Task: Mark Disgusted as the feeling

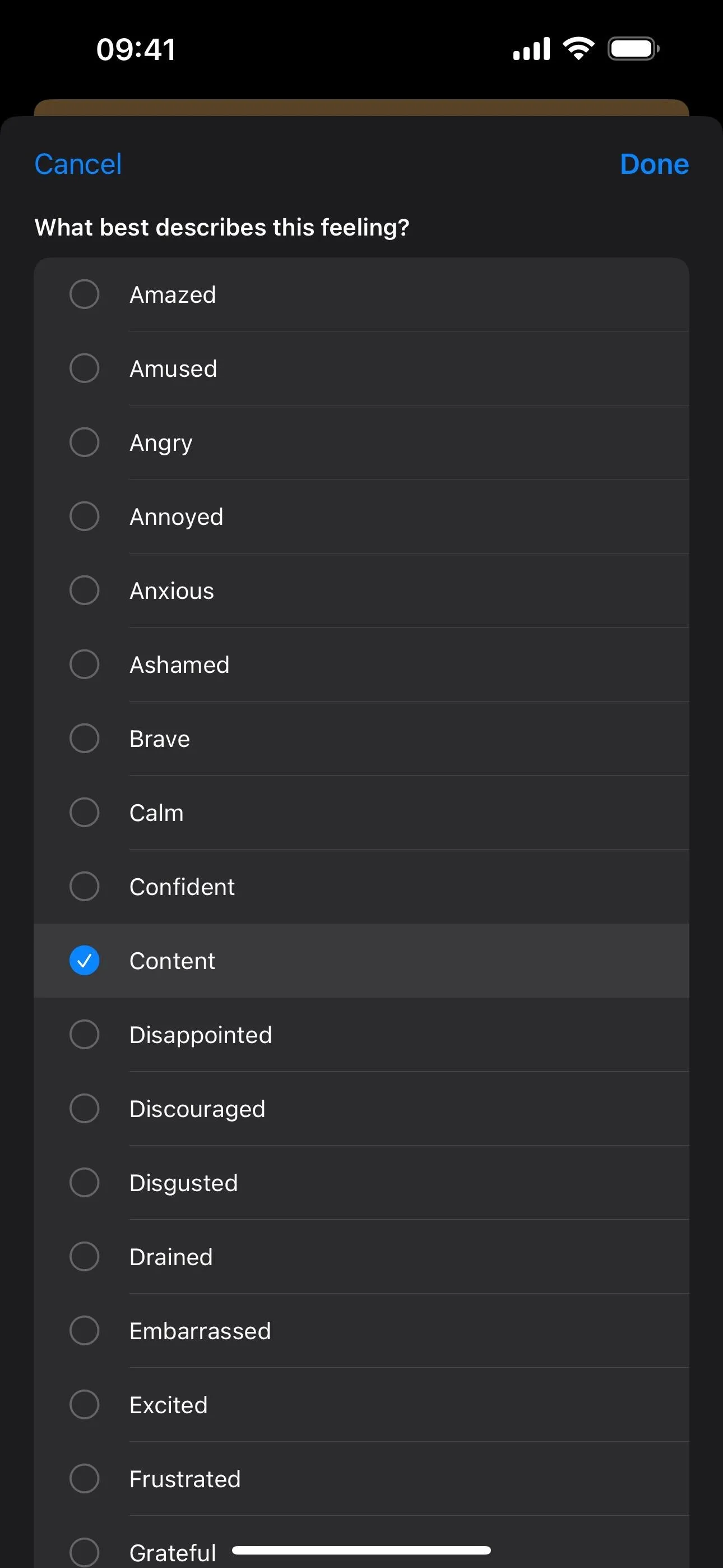Action: point(361,1183)
